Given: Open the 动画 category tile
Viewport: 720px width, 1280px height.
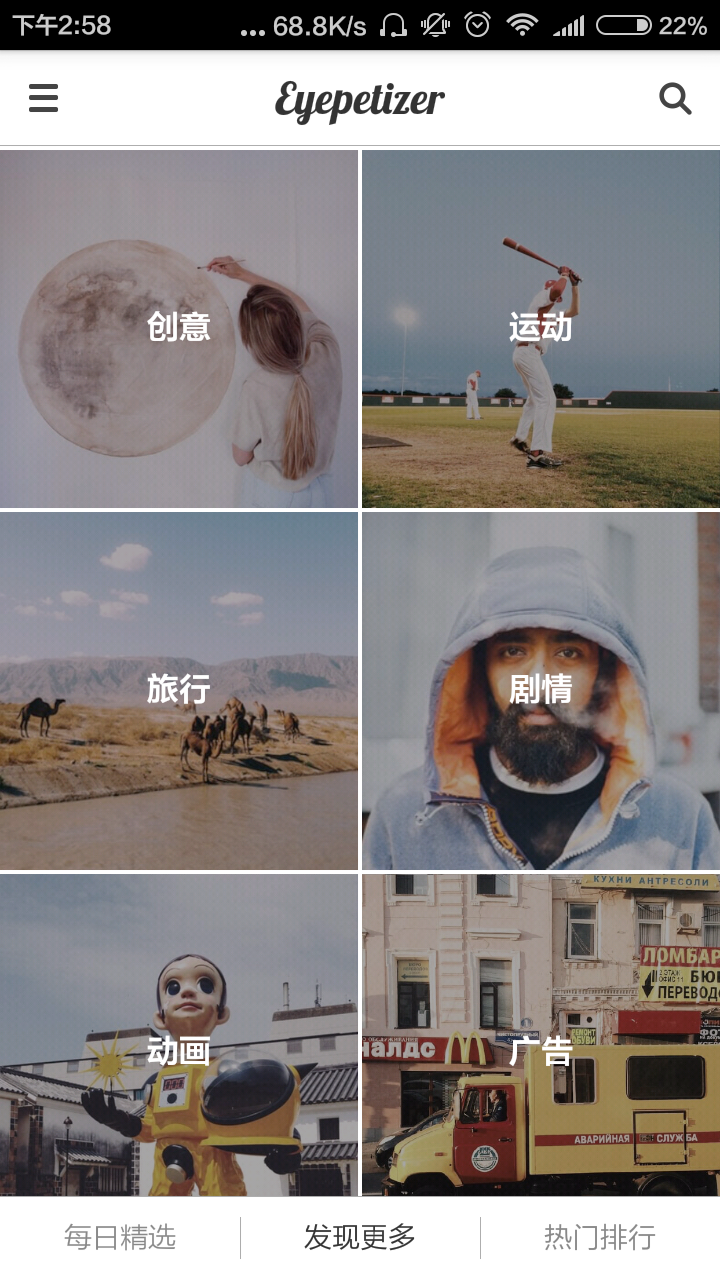Looking at the screenshot, I should (179, 1035).
